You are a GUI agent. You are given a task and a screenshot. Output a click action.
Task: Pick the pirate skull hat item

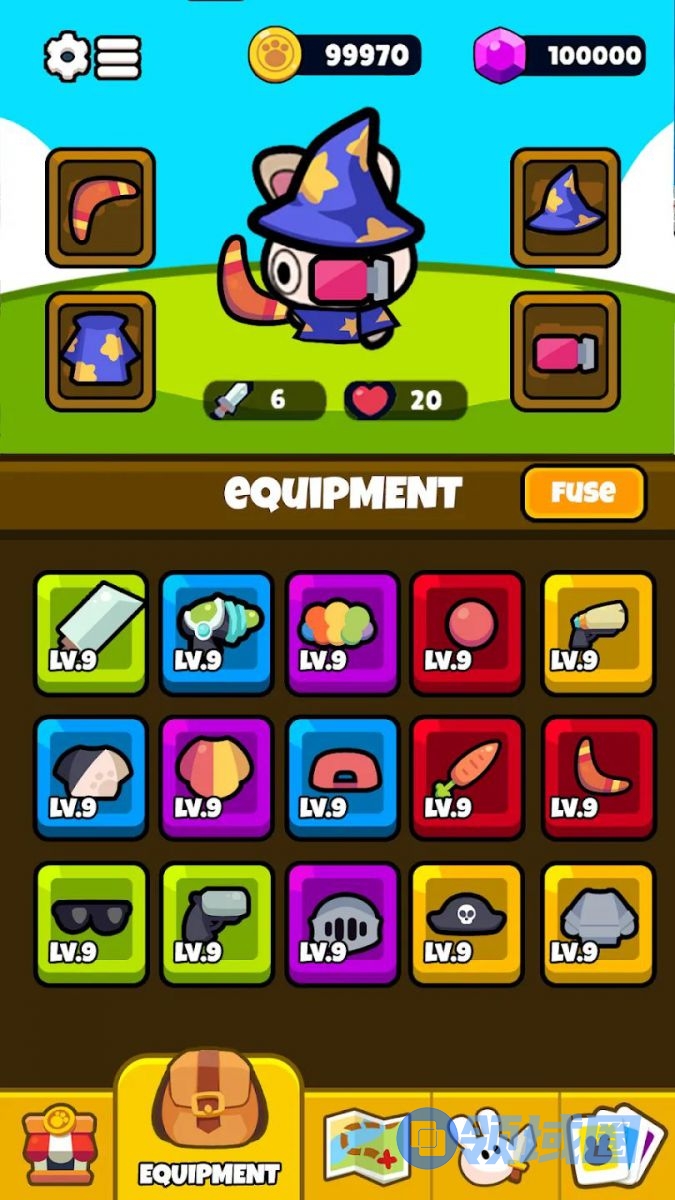[467, 922]
